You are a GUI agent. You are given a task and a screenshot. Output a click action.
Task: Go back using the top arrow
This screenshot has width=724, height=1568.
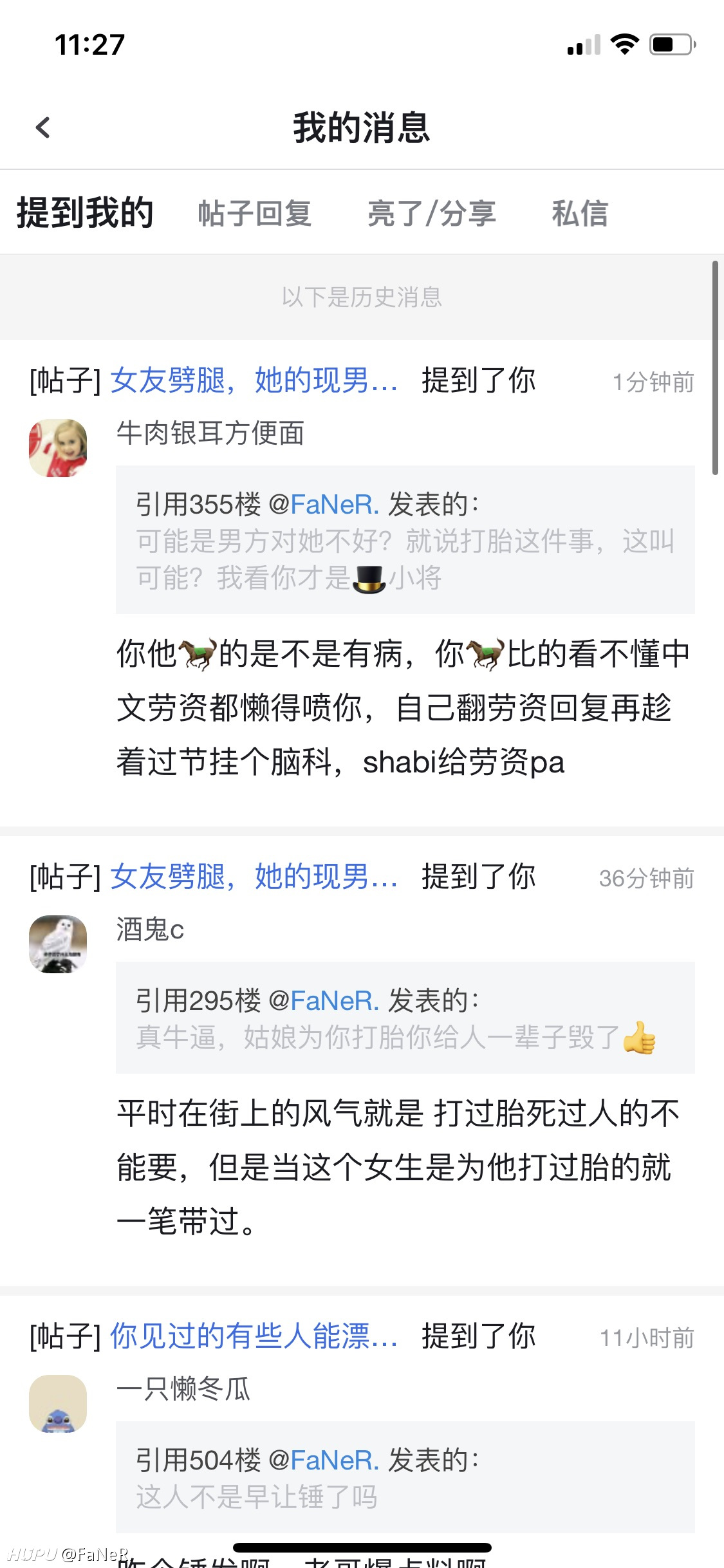43,127
